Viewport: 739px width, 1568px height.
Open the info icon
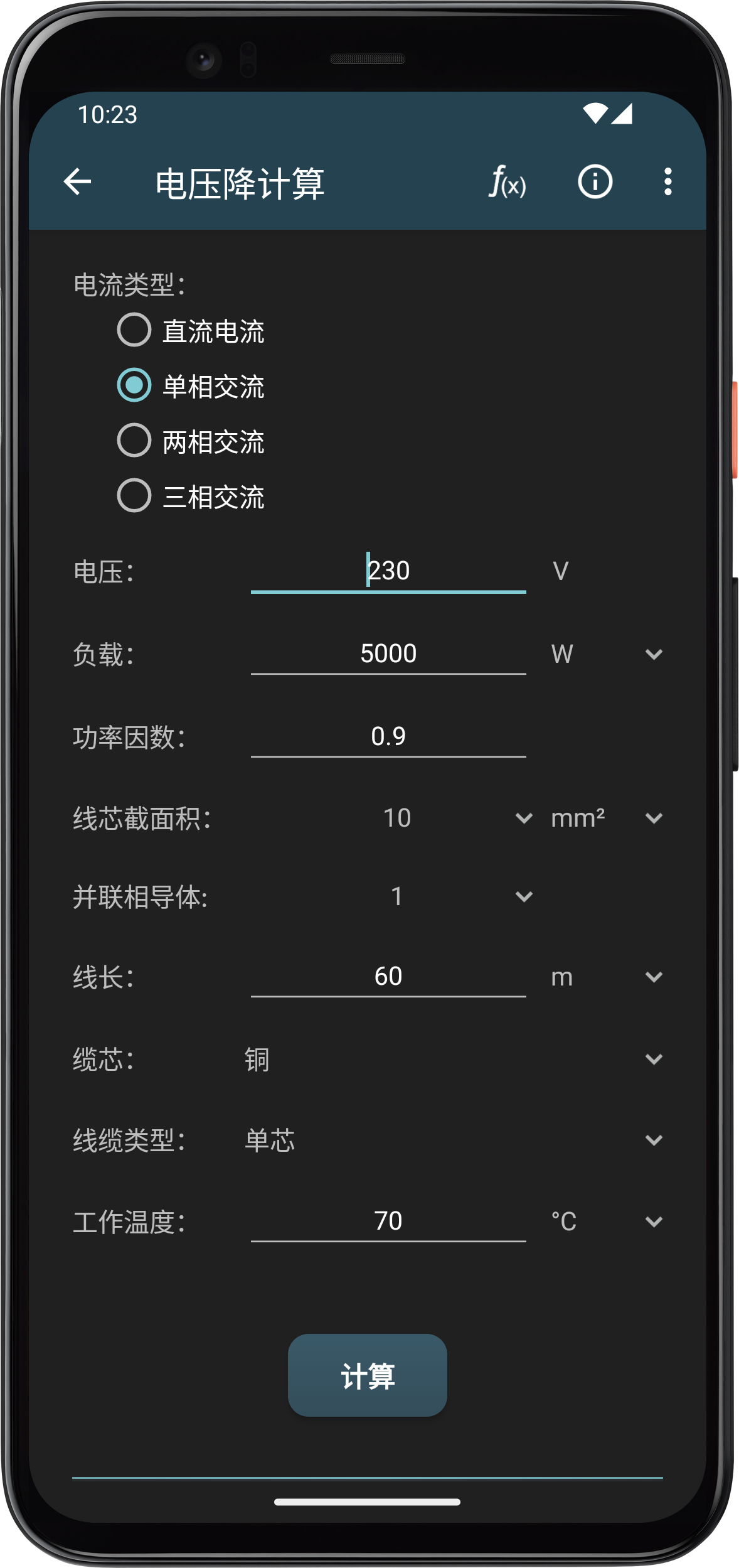pyautogui.click(x=595, y=182)
